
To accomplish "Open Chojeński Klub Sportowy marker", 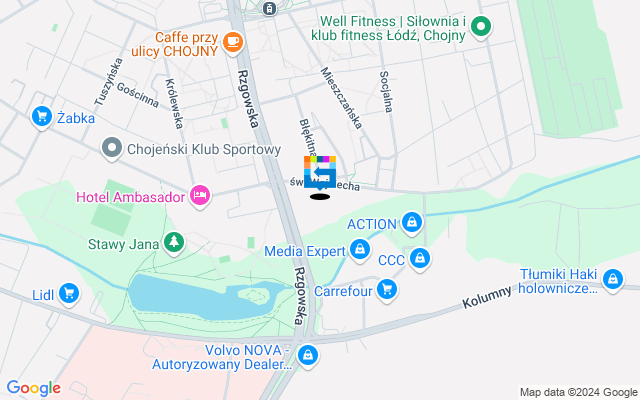I will click(x=112, y=149).
